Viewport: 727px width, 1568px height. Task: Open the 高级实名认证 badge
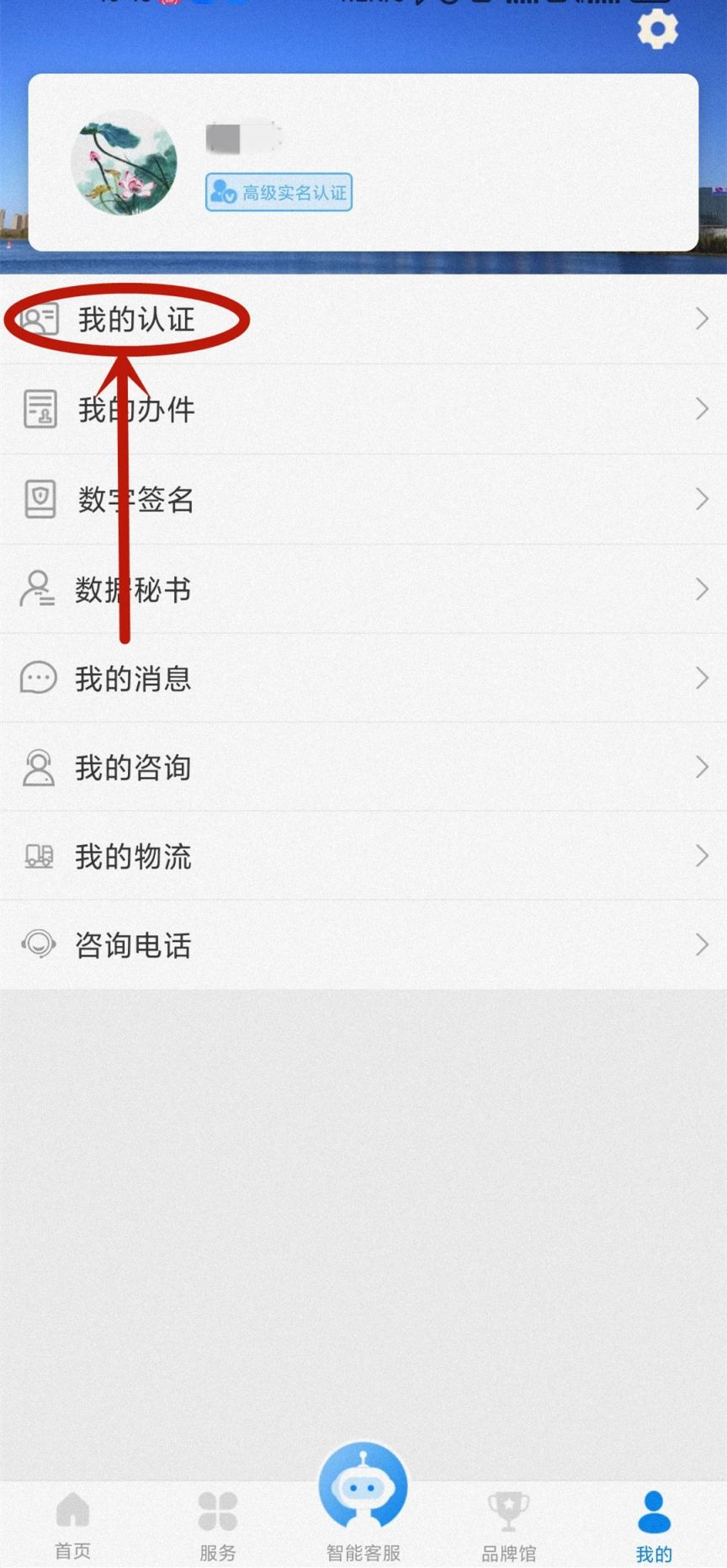point(279,193)
